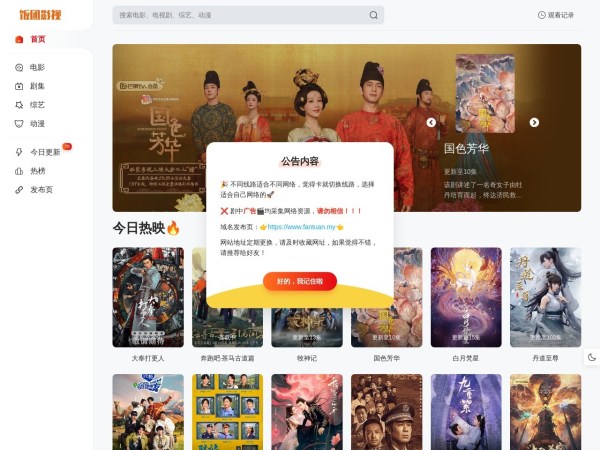Open 今日更新 list
The width and height of the screenshot is (600, 450).
click(44, 152)
